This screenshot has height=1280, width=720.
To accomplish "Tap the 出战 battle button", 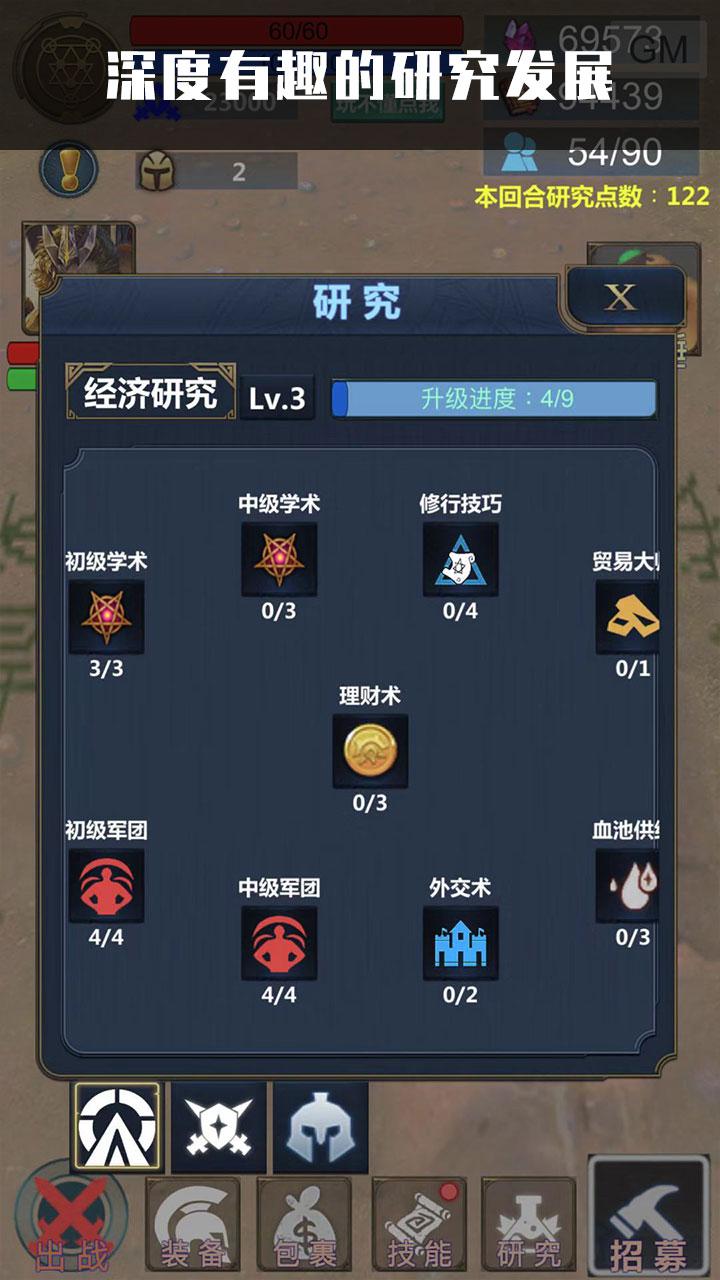I will point(71,1224).
